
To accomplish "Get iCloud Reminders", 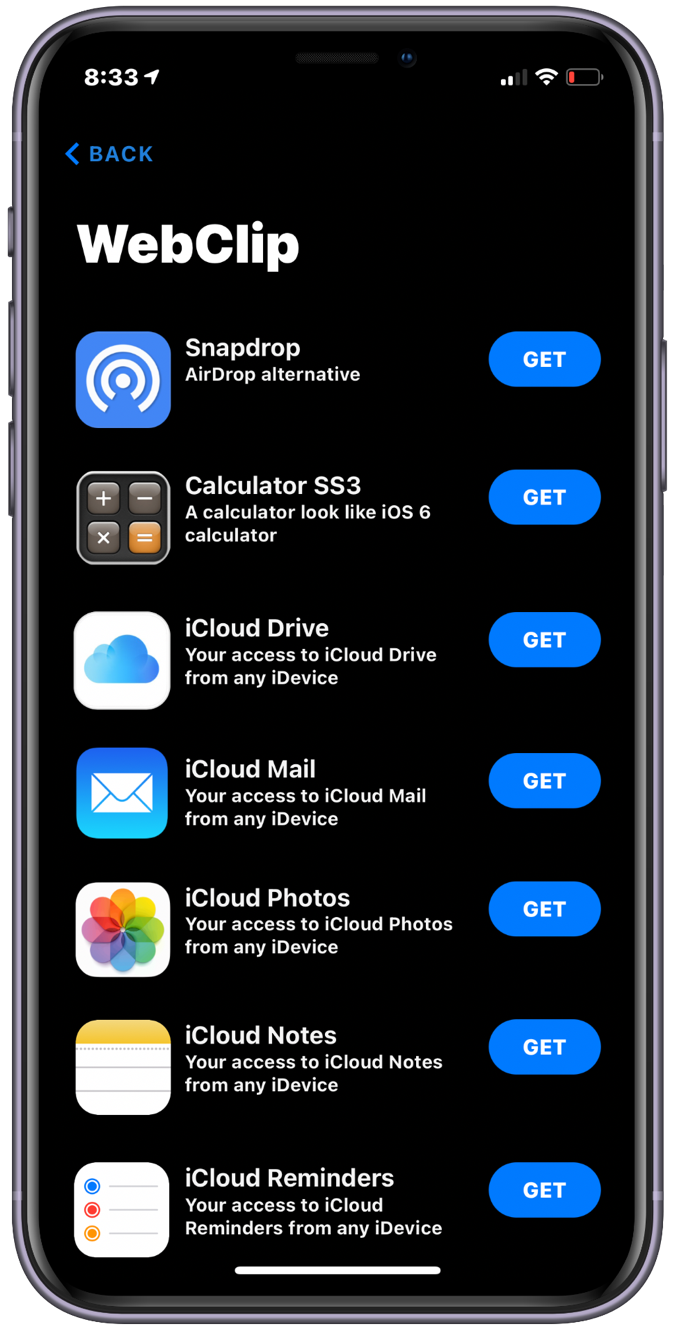I will pos(544,1190).
